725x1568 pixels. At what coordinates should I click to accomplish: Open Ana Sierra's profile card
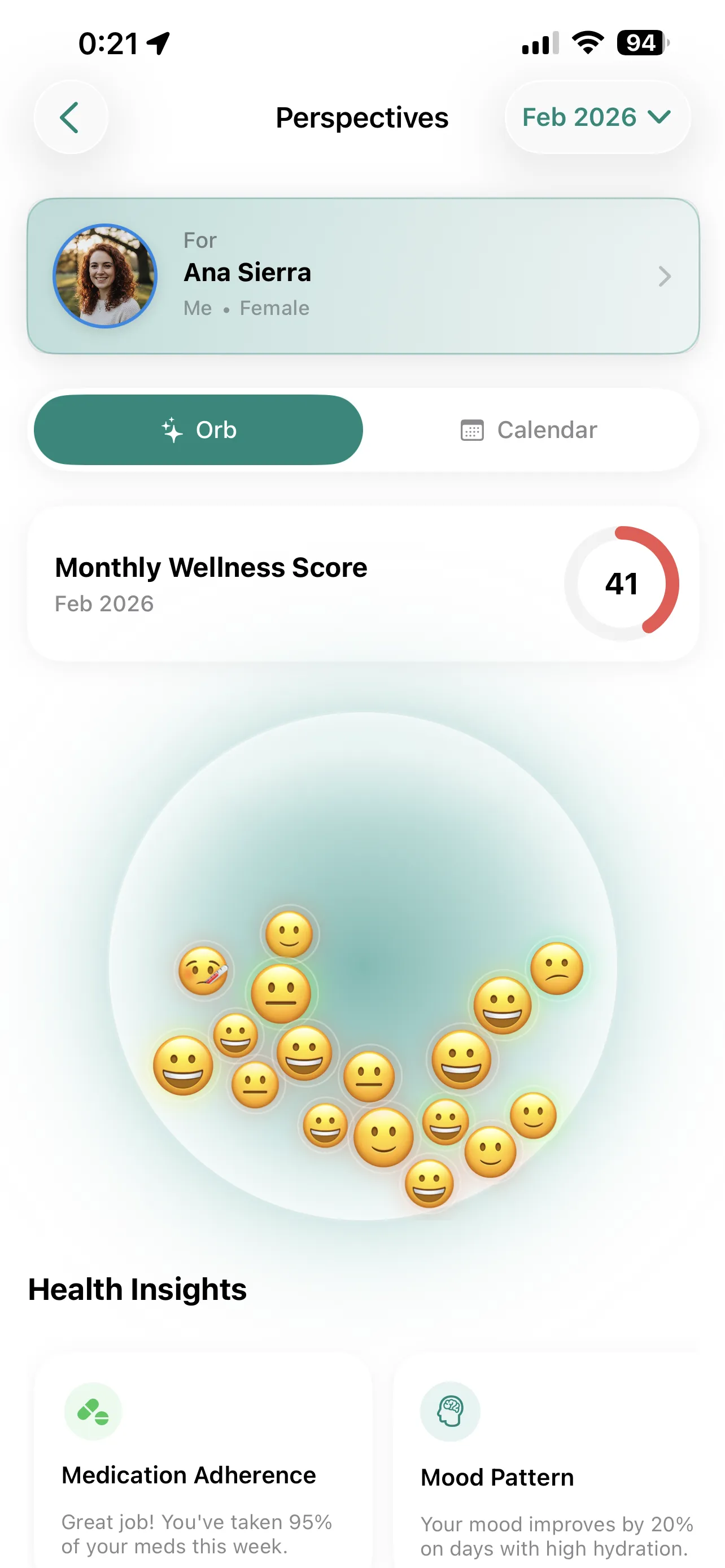[x=363, y=276]
